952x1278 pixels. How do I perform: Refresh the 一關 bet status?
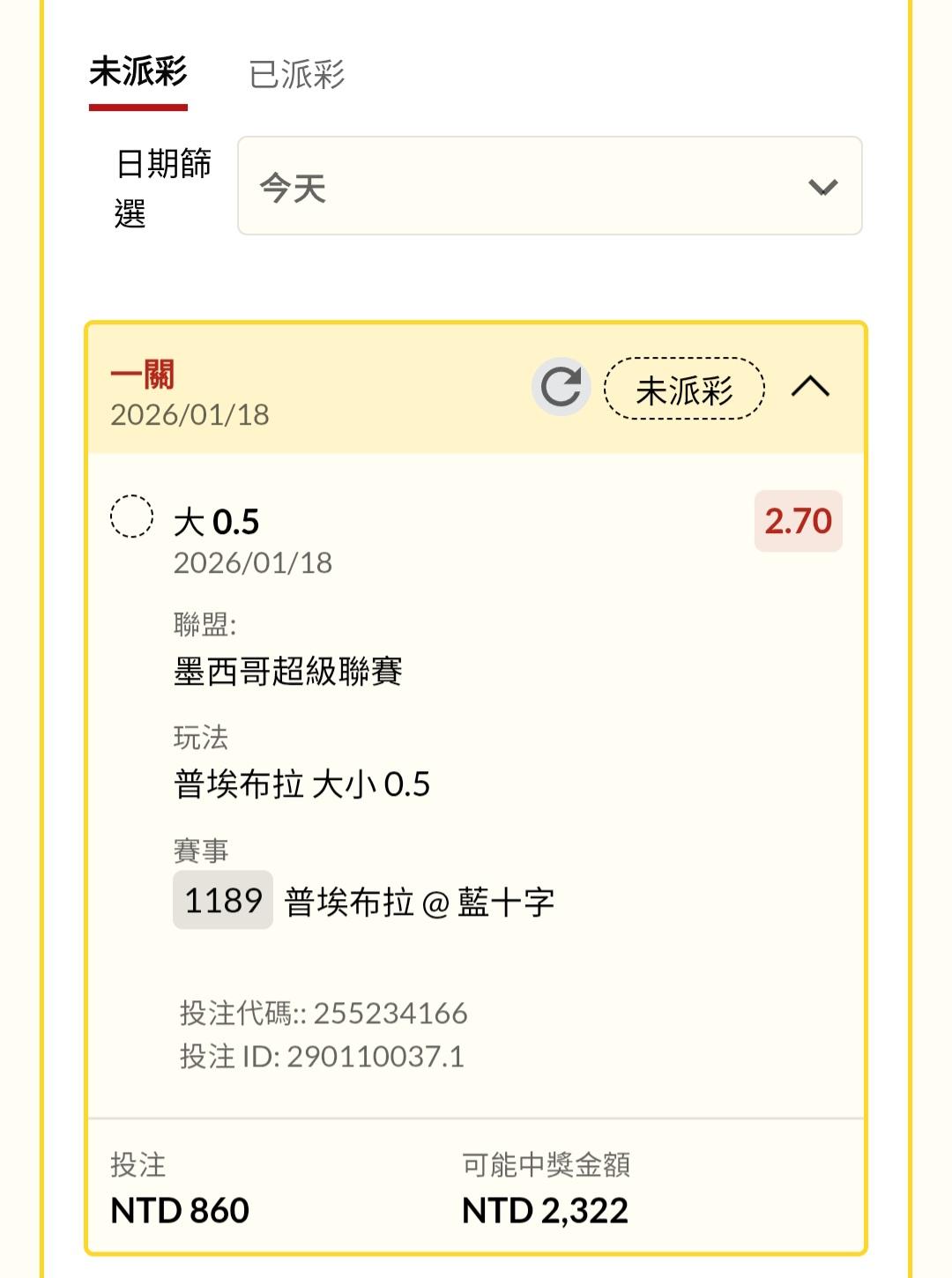[x=561, y=387]
